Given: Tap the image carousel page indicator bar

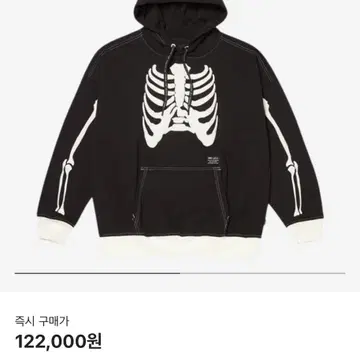Looking at the screenshot, I should tap(180, 273).
